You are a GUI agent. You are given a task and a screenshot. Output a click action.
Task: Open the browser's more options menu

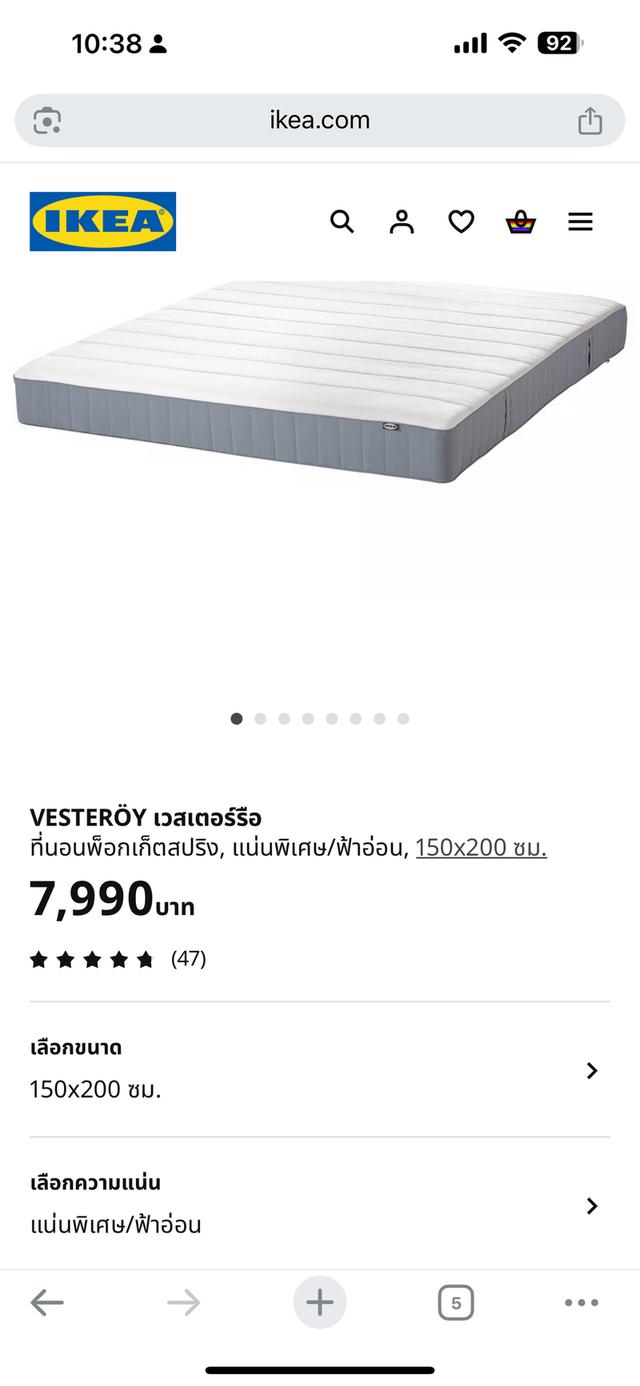pyautogui.click(x=581, y=1303)
